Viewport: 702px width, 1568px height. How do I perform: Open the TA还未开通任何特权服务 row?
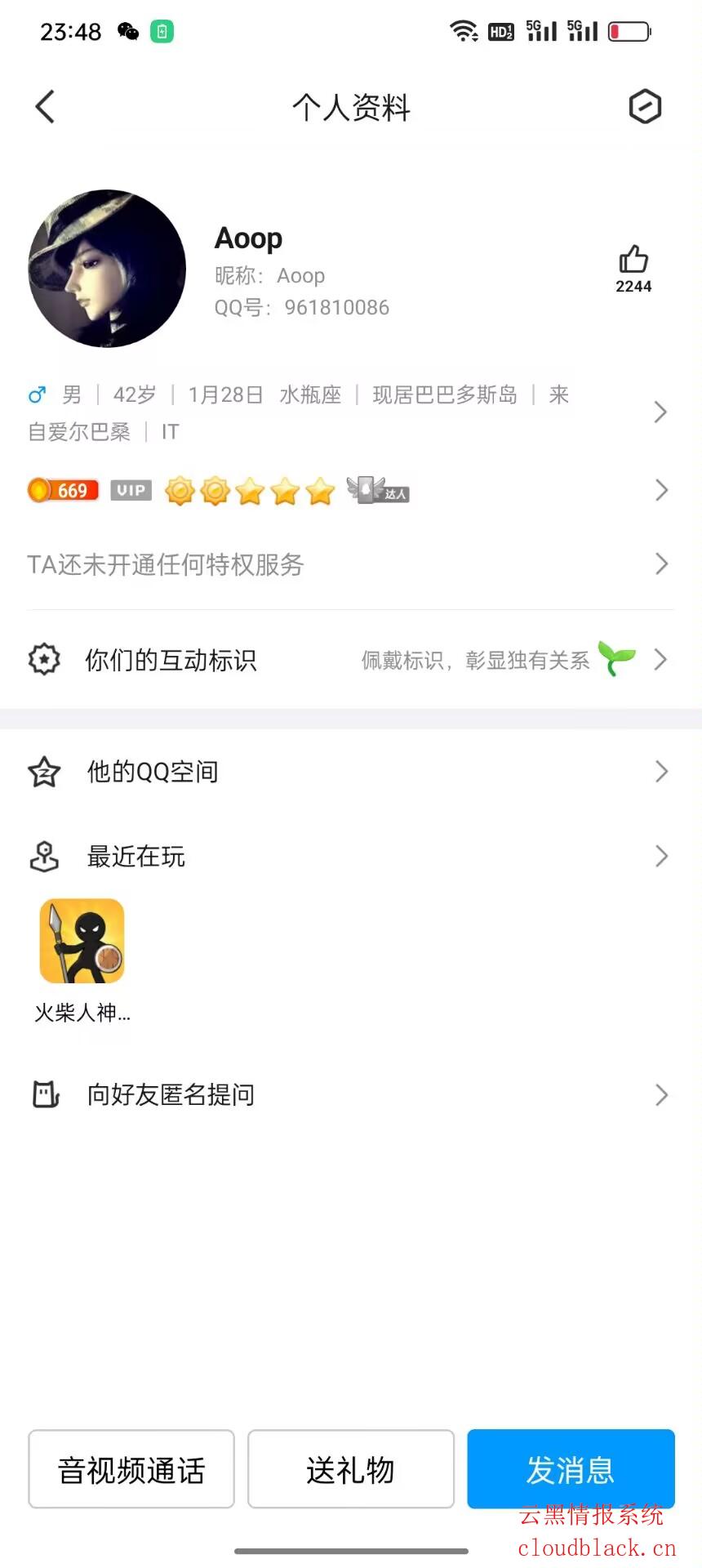click(x=351, y=564)
